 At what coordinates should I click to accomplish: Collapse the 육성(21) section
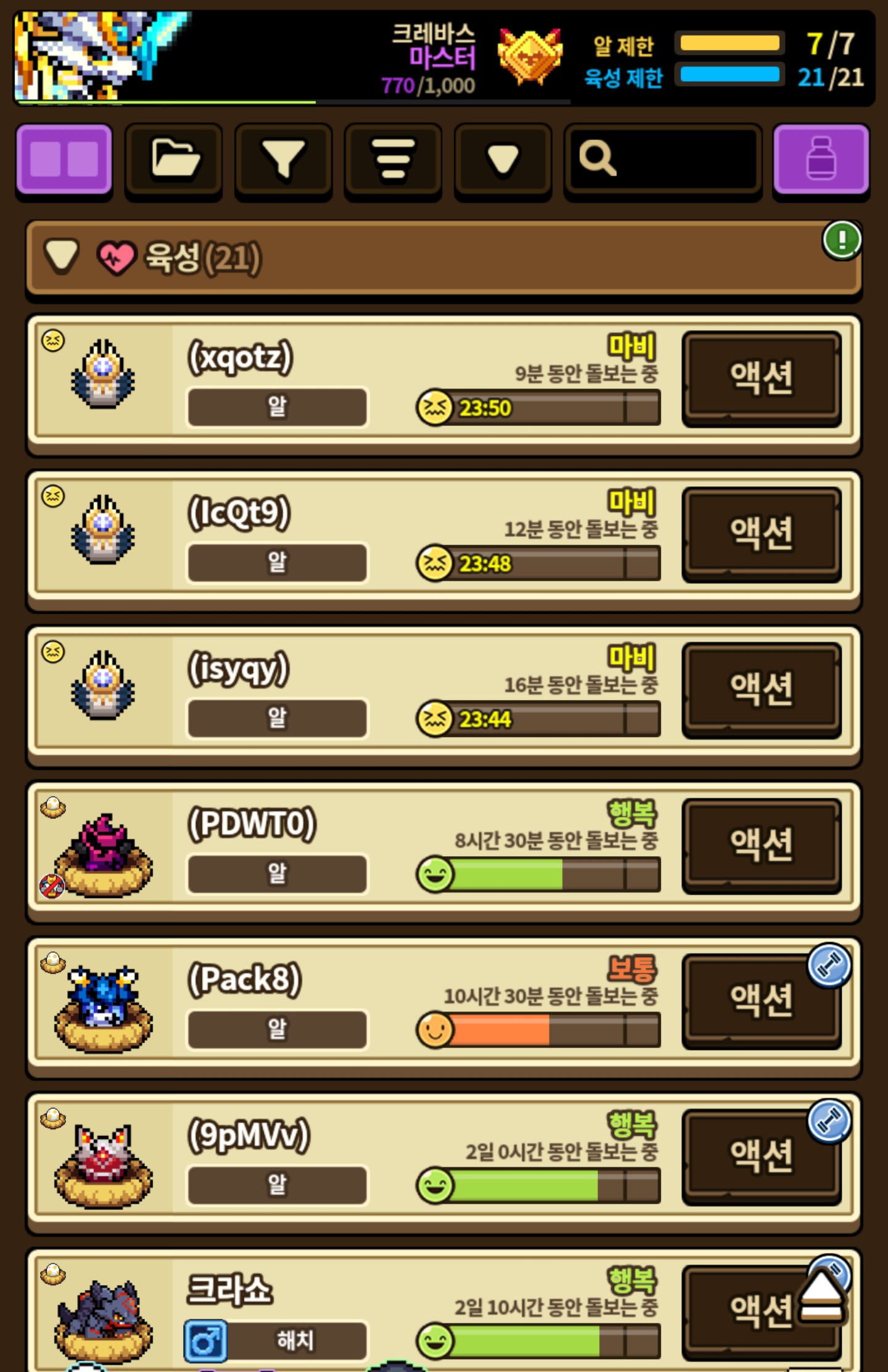tap(62, 256)
